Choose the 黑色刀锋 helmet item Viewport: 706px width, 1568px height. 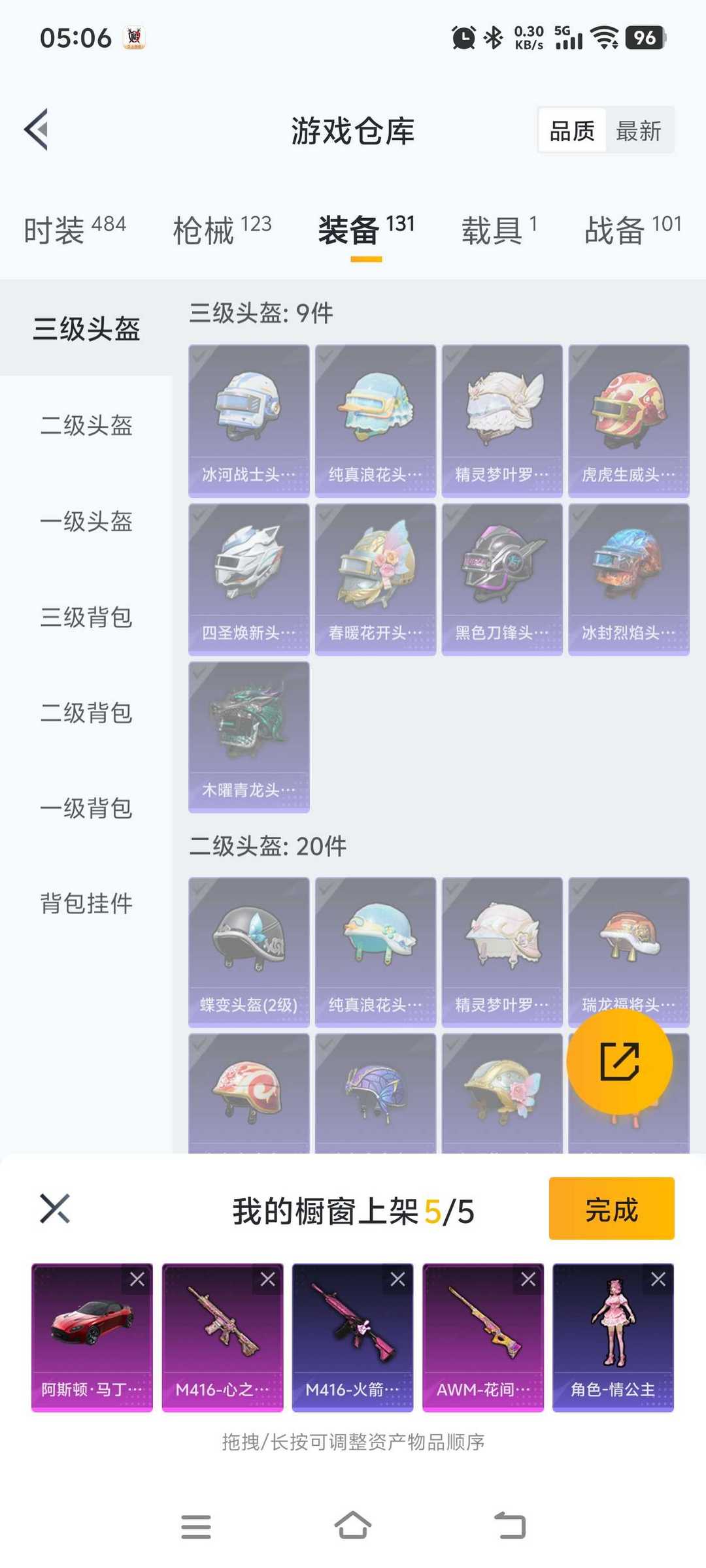501,579
